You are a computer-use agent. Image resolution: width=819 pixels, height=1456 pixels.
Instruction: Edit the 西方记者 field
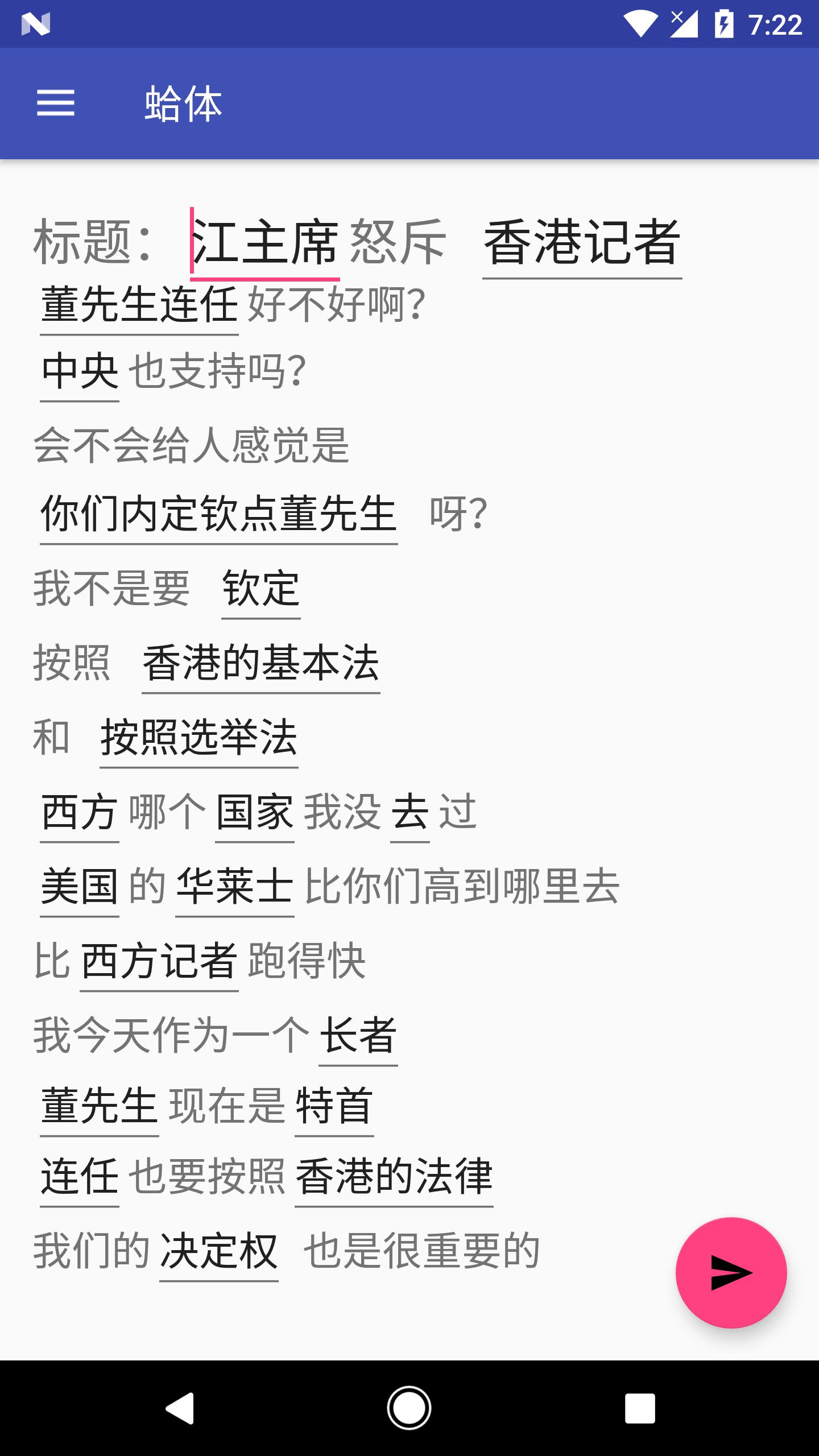(x=159, y=961)
